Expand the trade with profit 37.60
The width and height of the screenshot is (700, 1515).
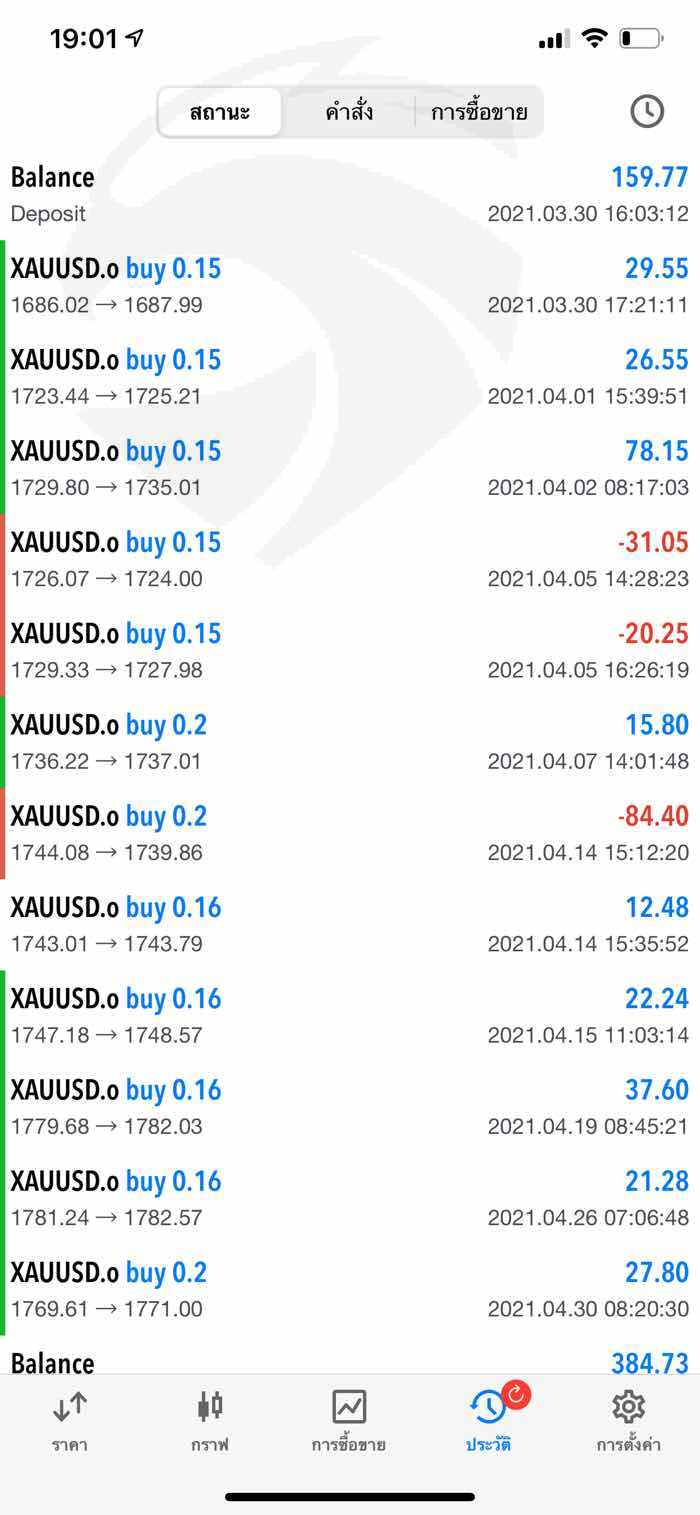point(350,1107)
